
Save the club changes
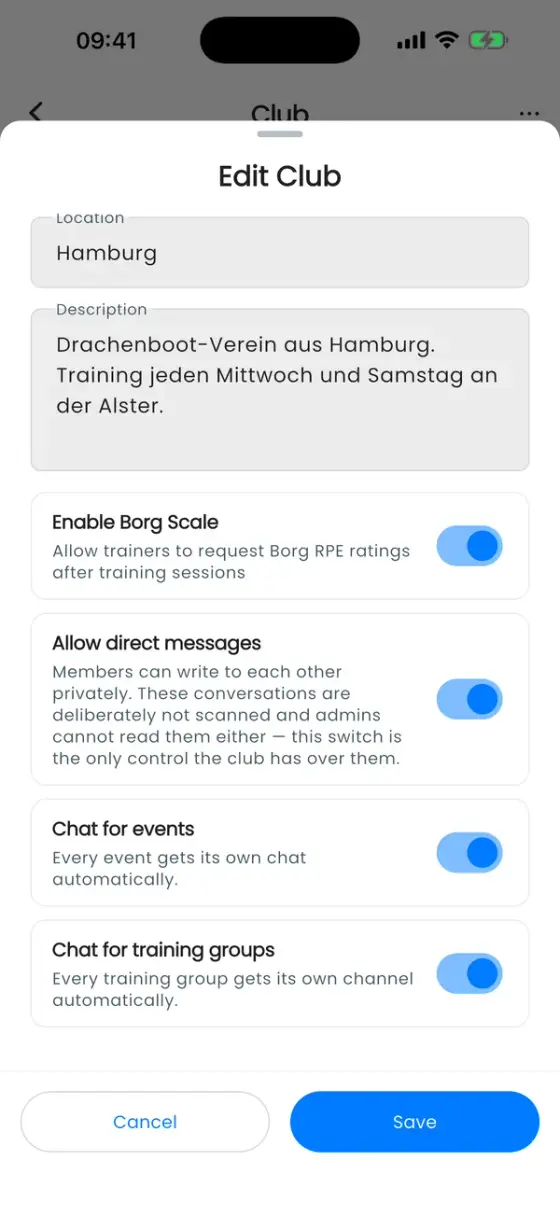pos(415,1122)
